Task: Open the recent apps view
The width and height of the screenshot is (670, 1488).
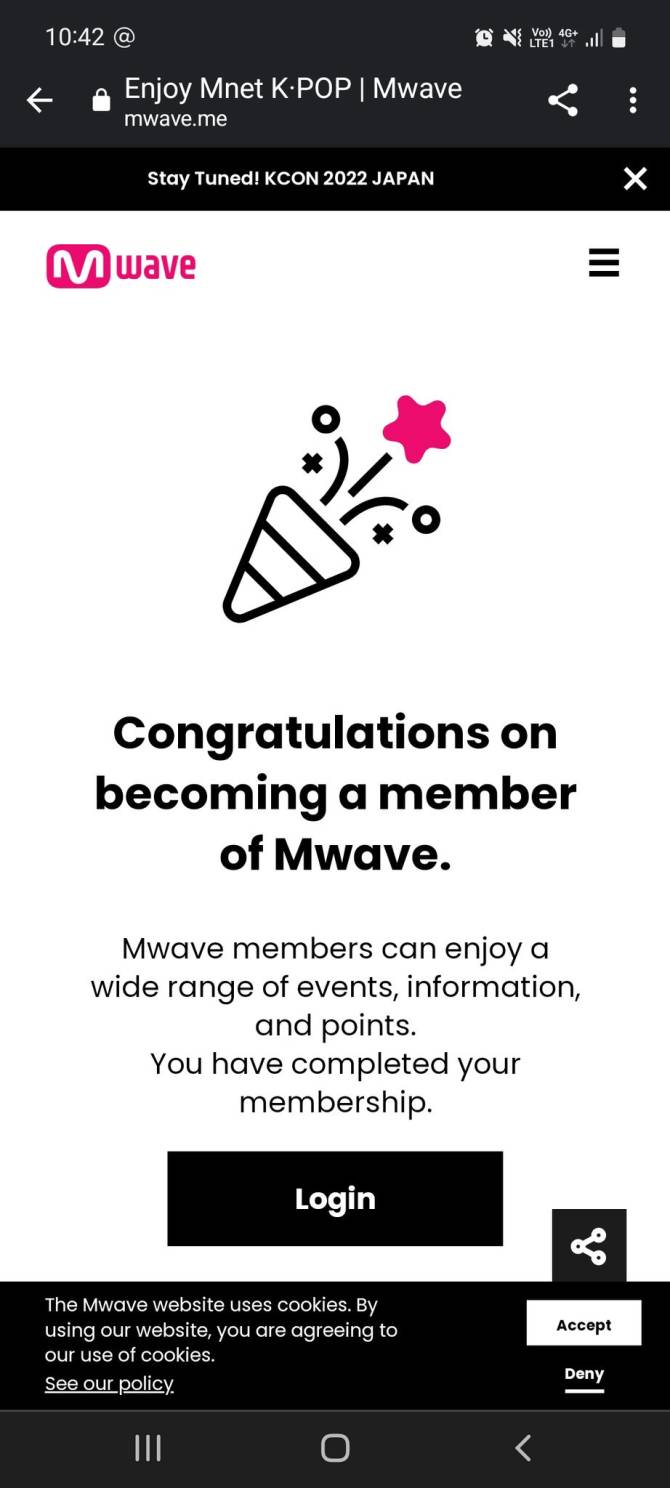Action: point(148,1447)
